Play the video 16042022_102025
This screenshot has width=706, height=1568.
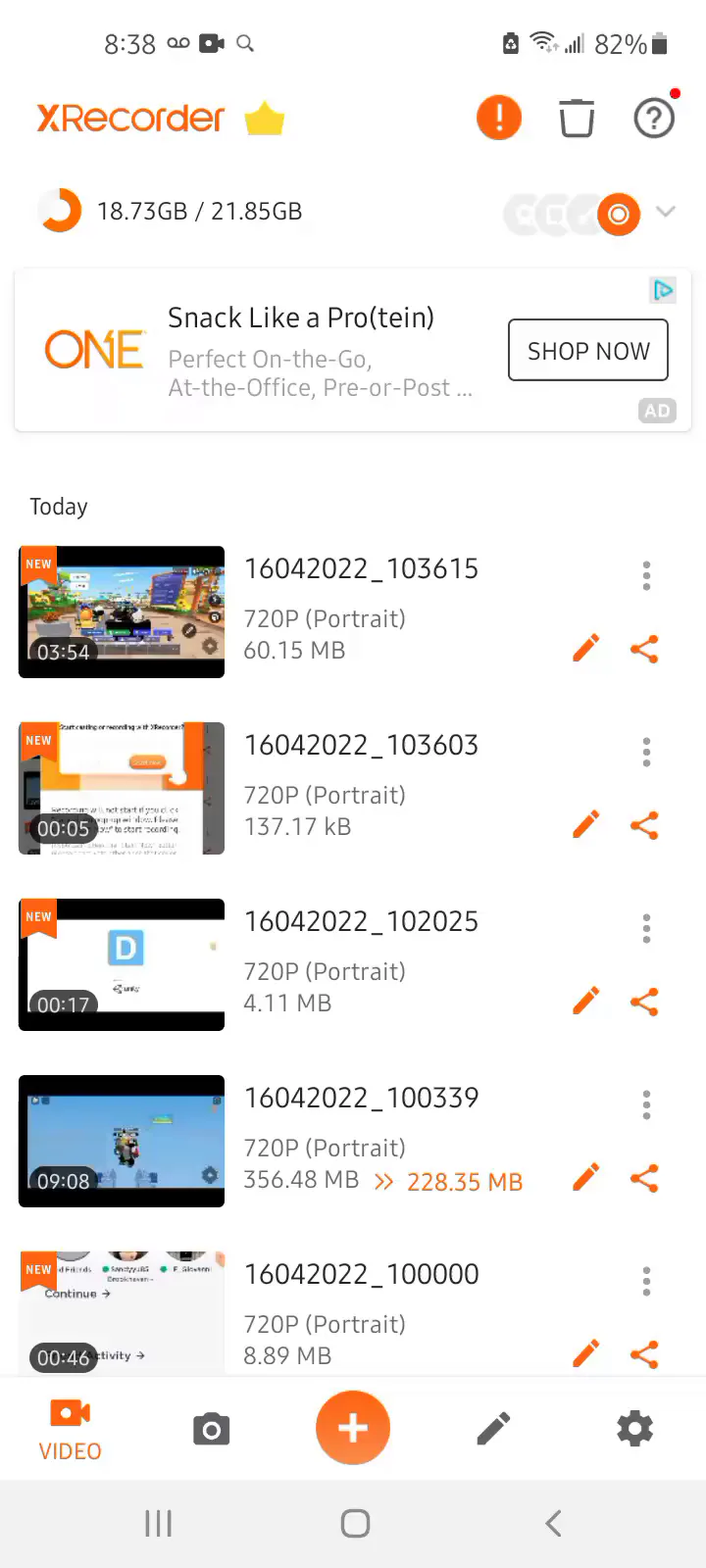pos(122,964)
